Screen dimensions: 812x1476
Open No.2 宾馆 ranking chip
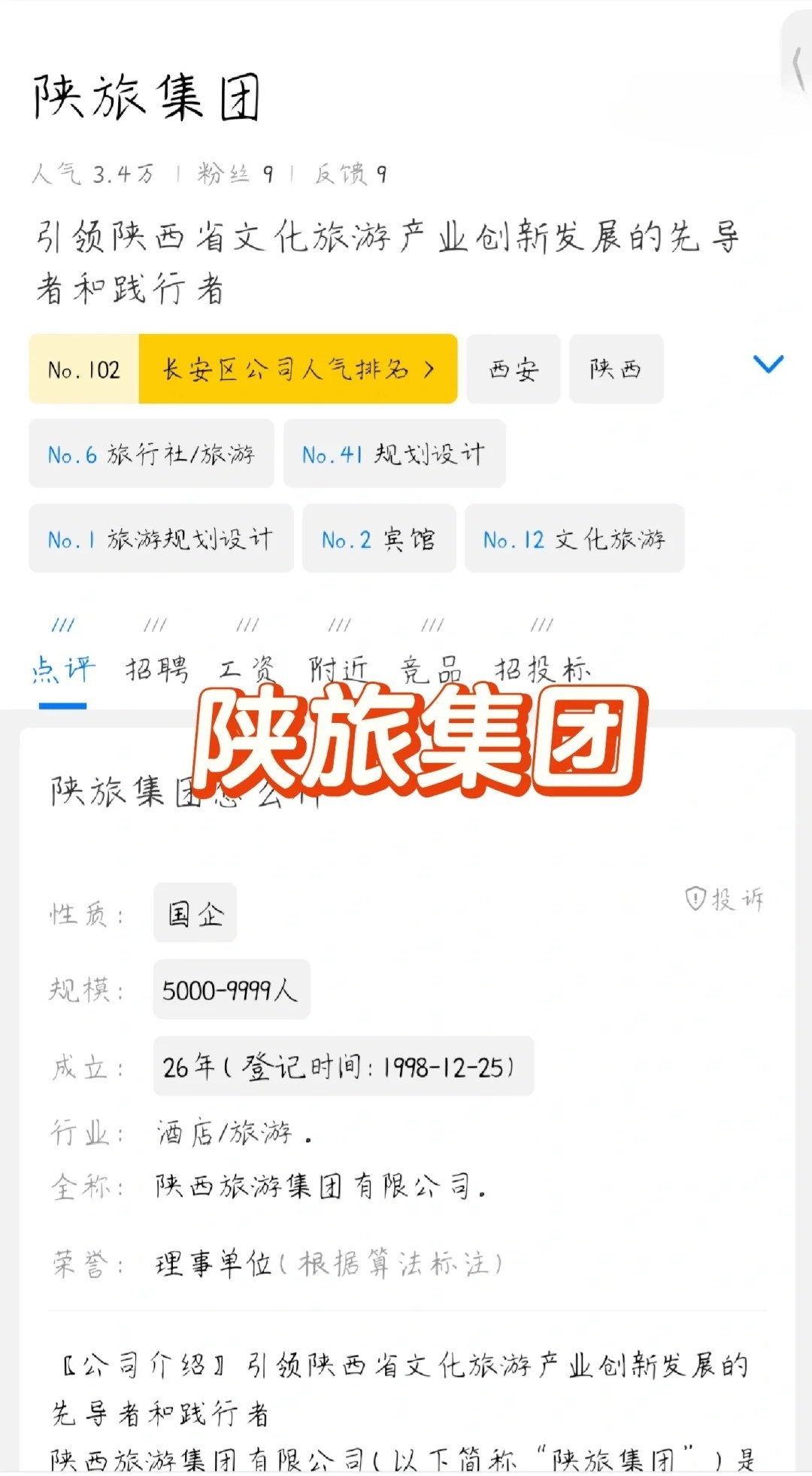(379, 539)
